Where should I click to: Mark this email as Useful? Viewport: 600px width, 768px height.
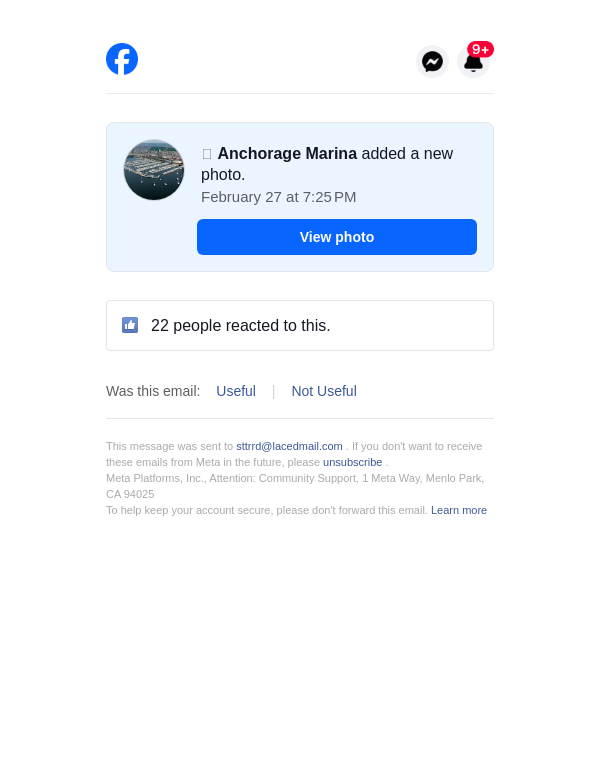(236, 391)
